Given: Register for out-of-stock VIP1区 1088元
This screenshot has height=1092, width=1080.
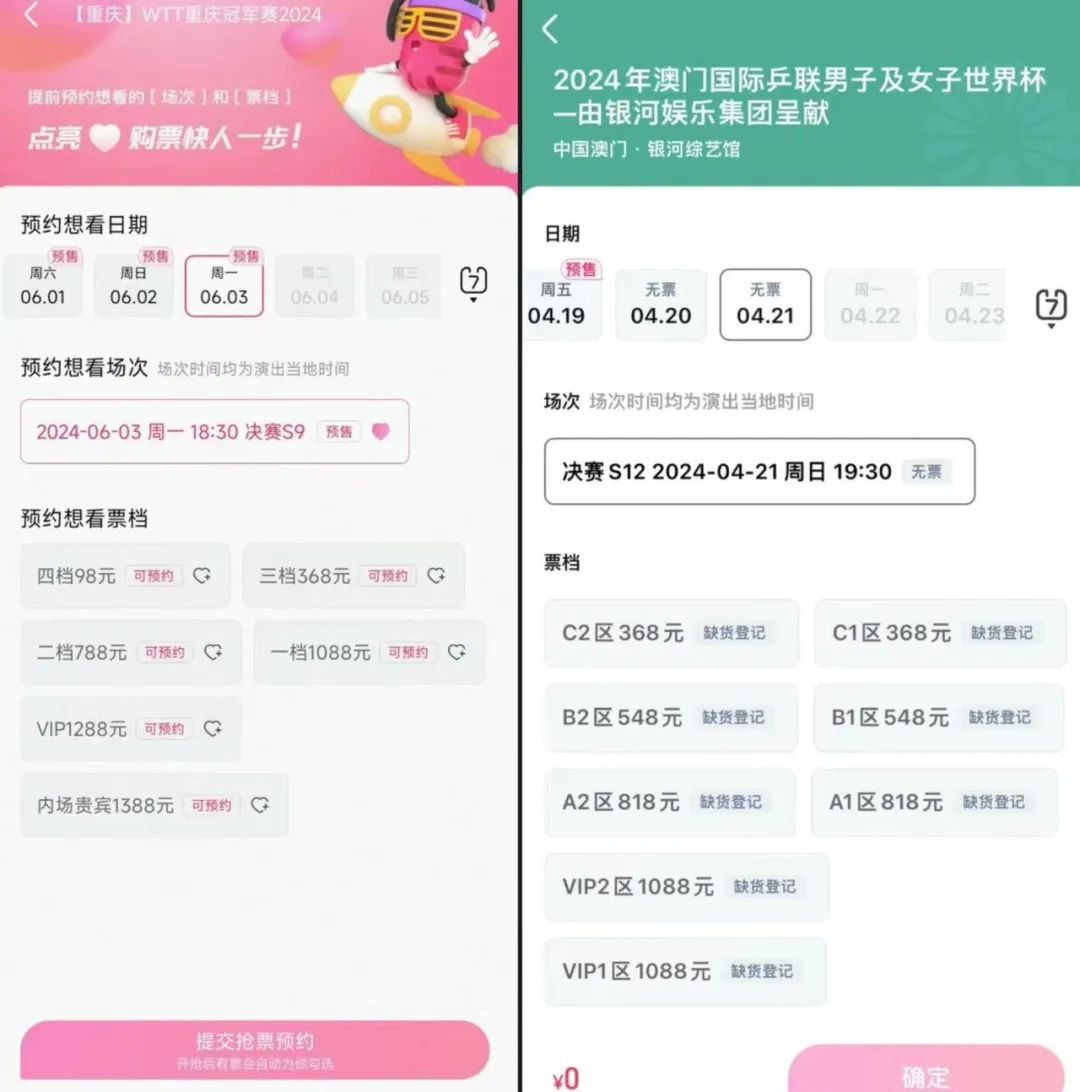Looking at the screenshot, I should [x=685, y=972].
